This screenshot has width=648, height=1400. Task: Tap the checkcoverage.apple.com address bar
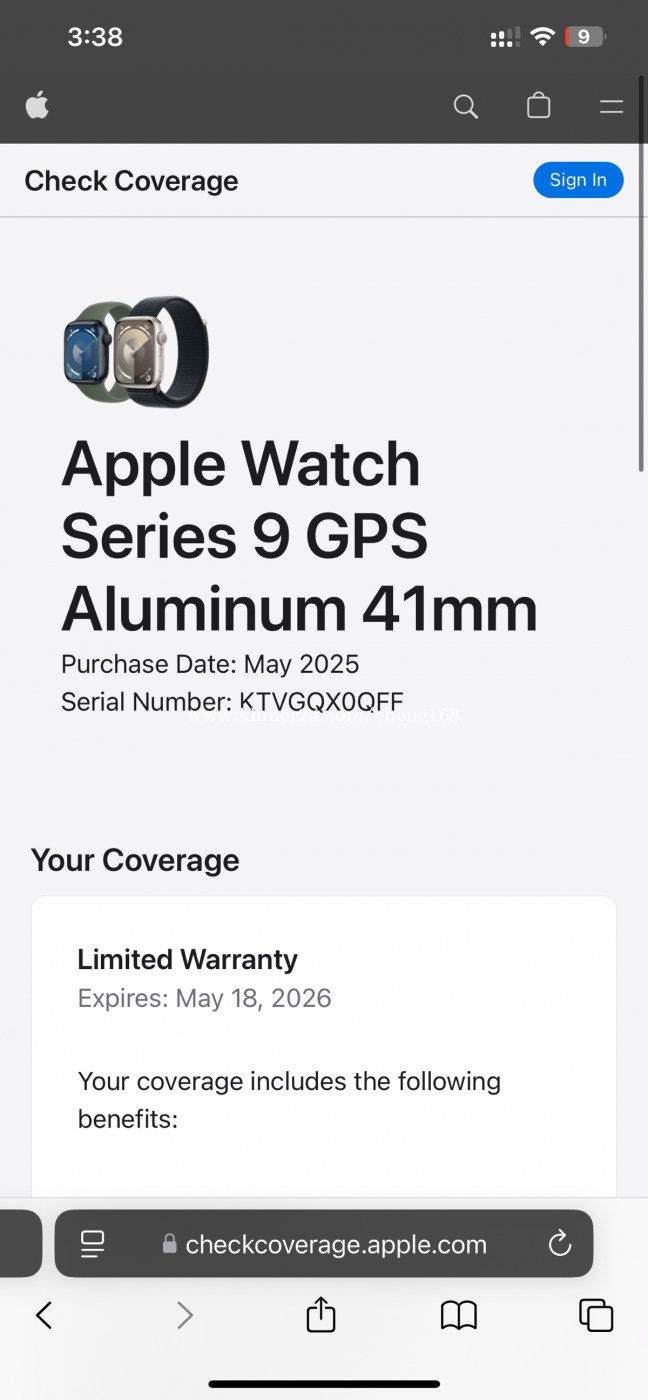324,1244
